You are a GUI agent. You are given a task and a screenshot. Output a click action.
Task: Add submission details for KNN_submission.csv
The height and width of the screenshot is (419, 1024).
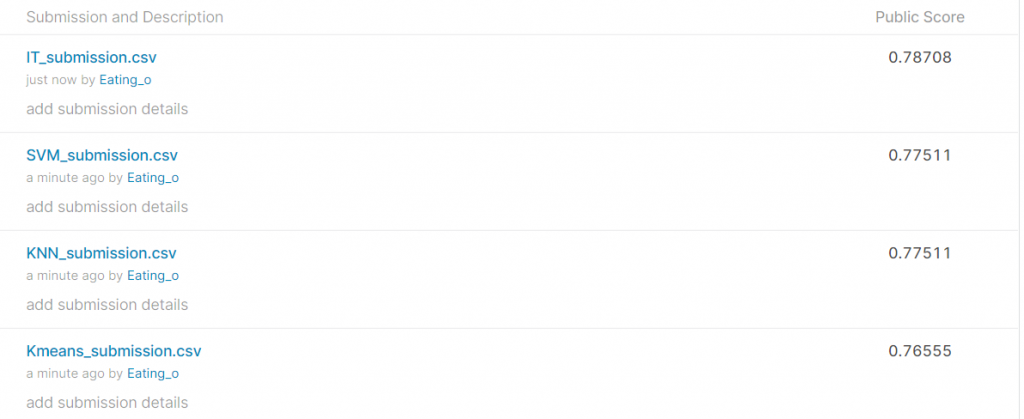point(107,305)
